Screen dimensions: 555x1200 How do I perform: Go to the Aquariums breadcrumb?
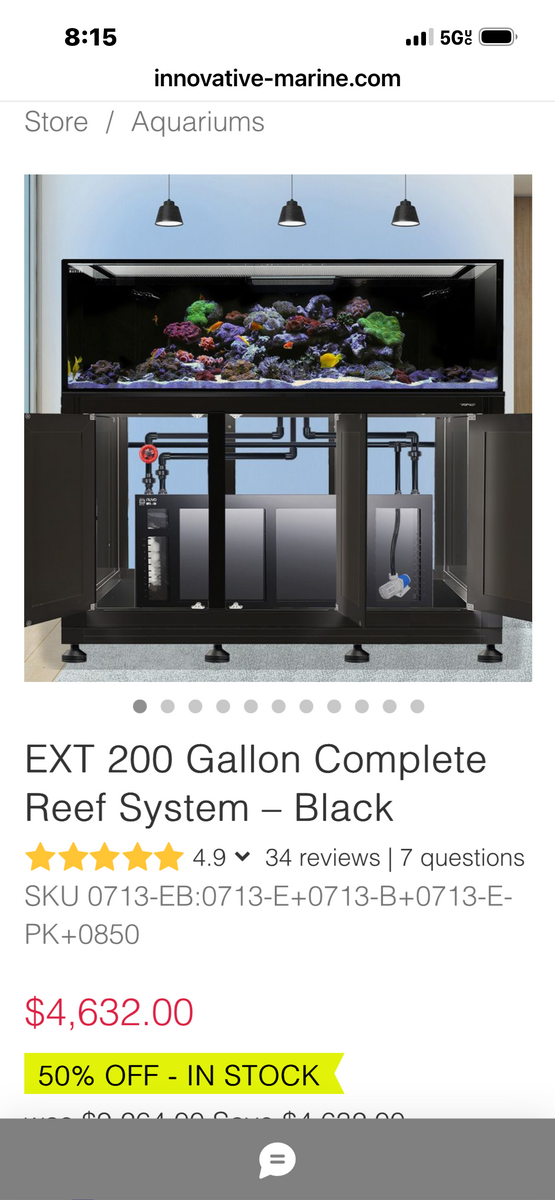[198, 122]
